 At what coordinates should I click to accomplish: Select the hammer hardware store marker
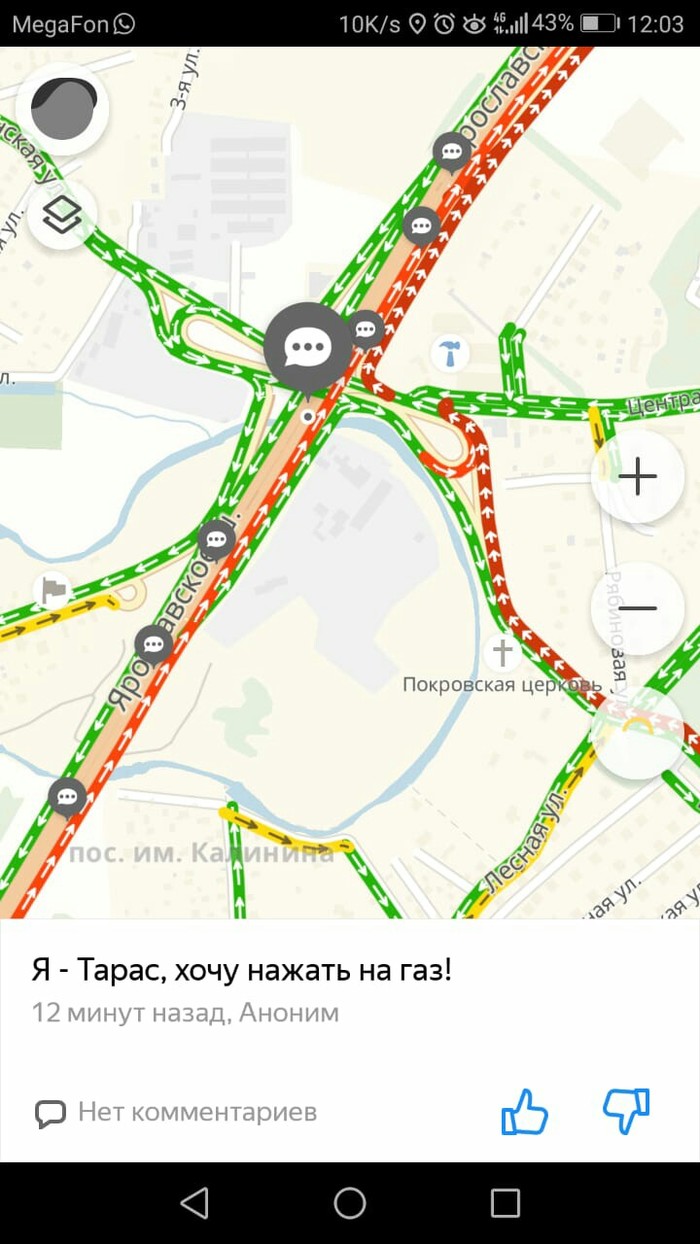click(450, 353)
